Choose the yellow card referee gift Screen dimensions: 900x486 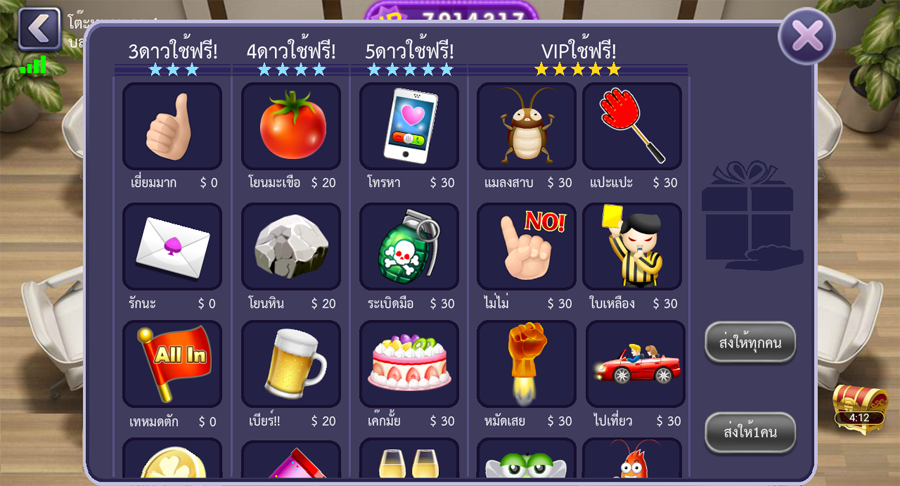(x=632, y=246)
